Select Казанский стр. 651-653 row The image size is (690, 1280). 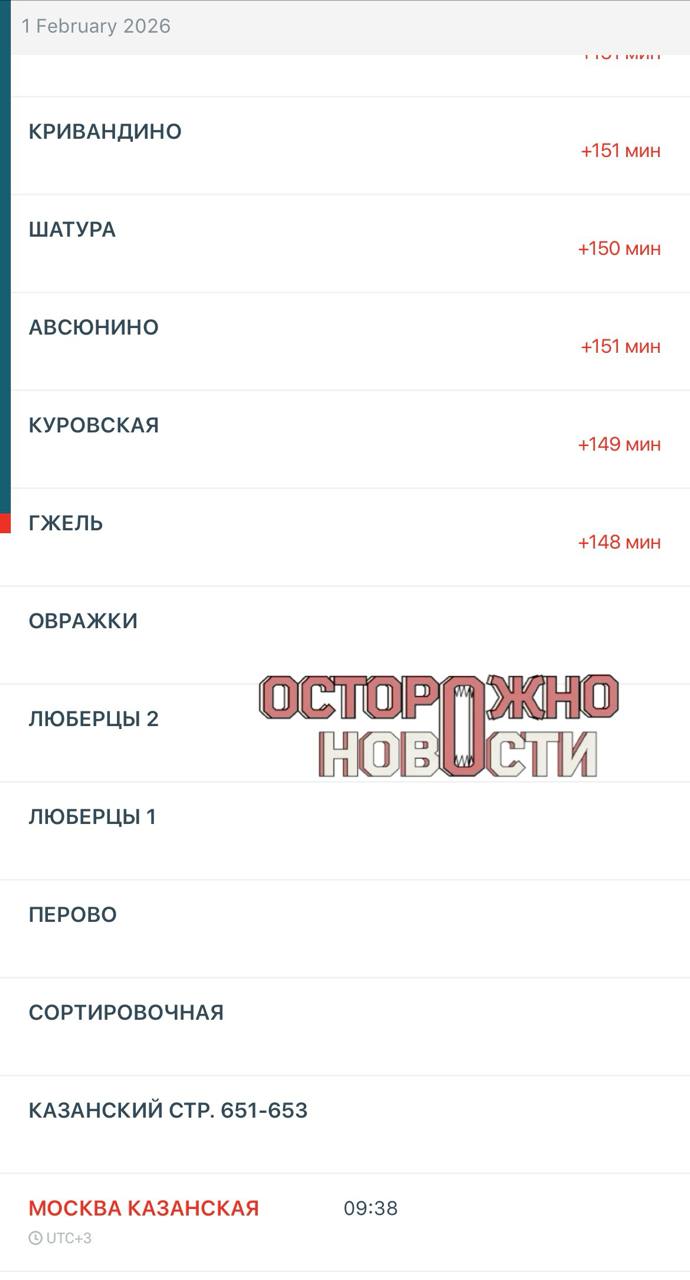pos(168,1111)
